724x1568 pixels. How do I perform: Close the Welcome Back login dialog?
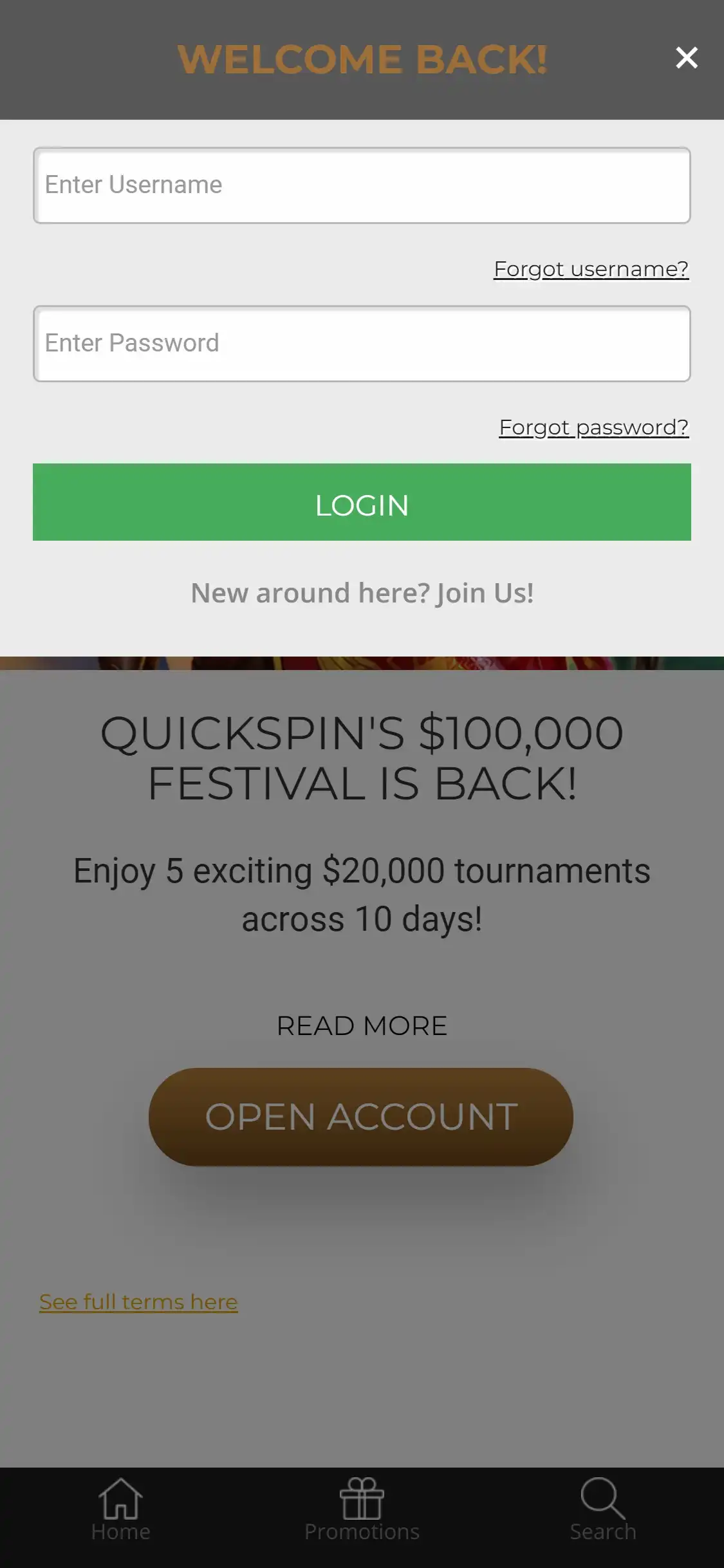pyautogui.click(x=686, y=58)
